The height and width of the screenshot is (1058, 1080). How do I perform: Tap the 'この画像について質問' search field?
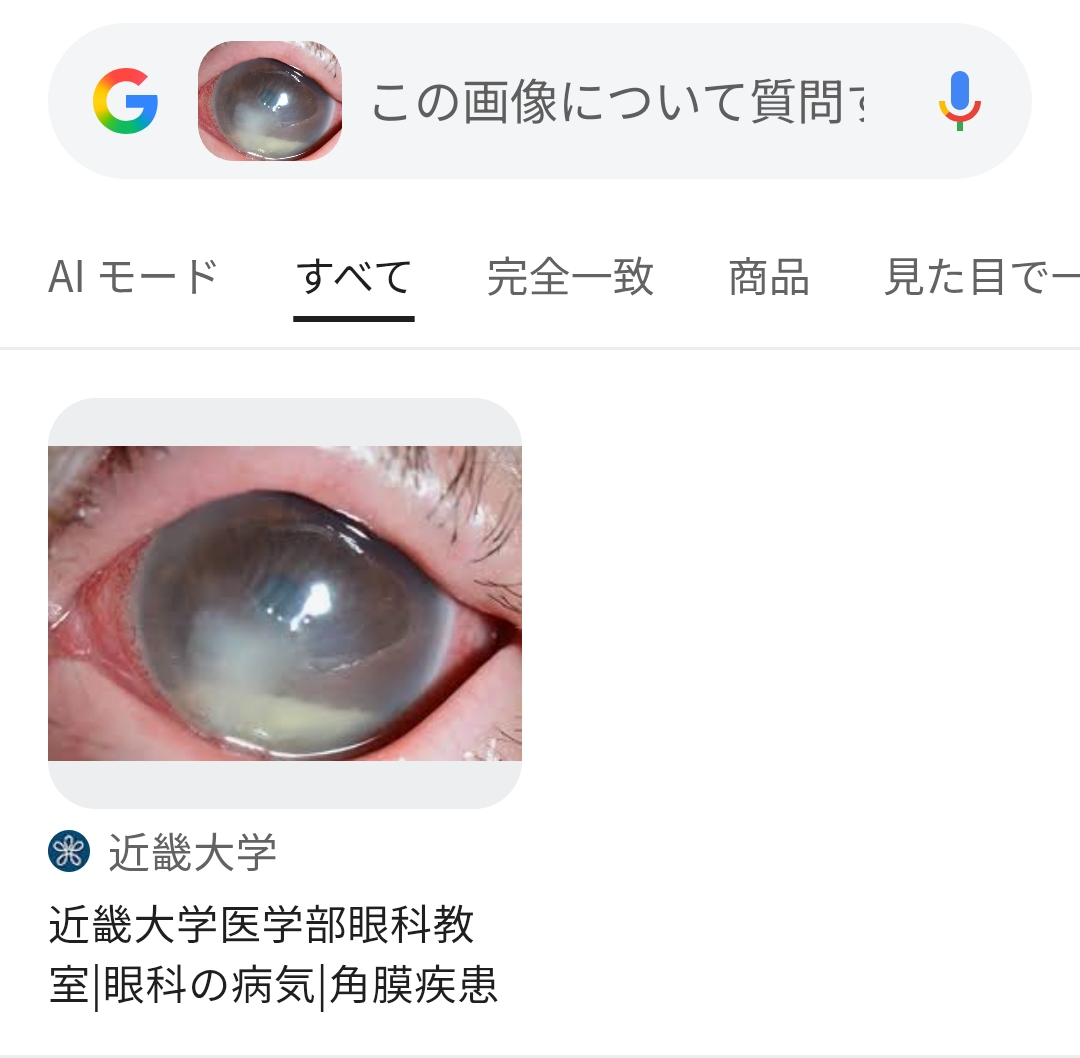point(618,102)
